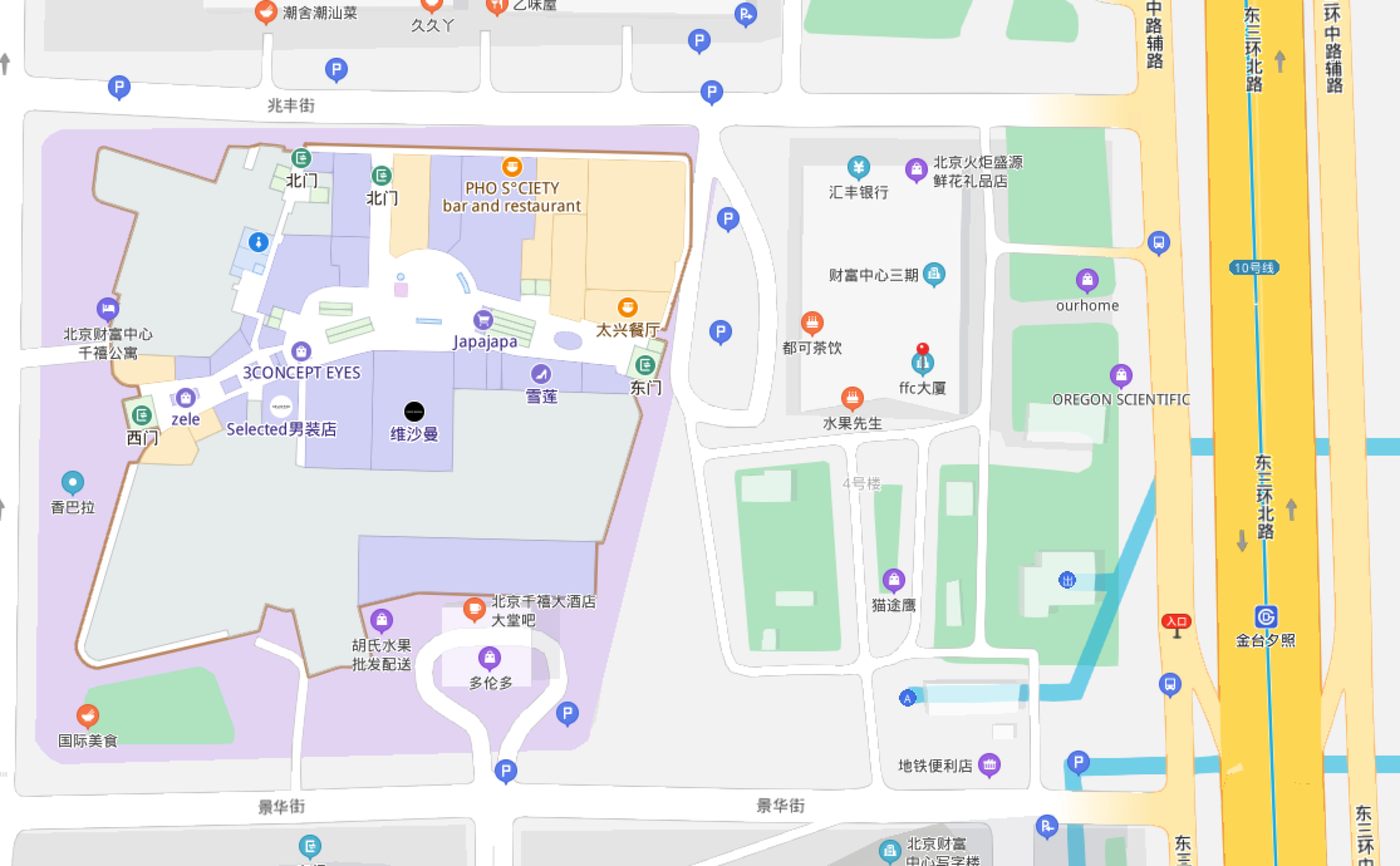Select the 东门 east entrance marker
The height and width of the screenshot is (866, 1400).
[x=645, y=365]
